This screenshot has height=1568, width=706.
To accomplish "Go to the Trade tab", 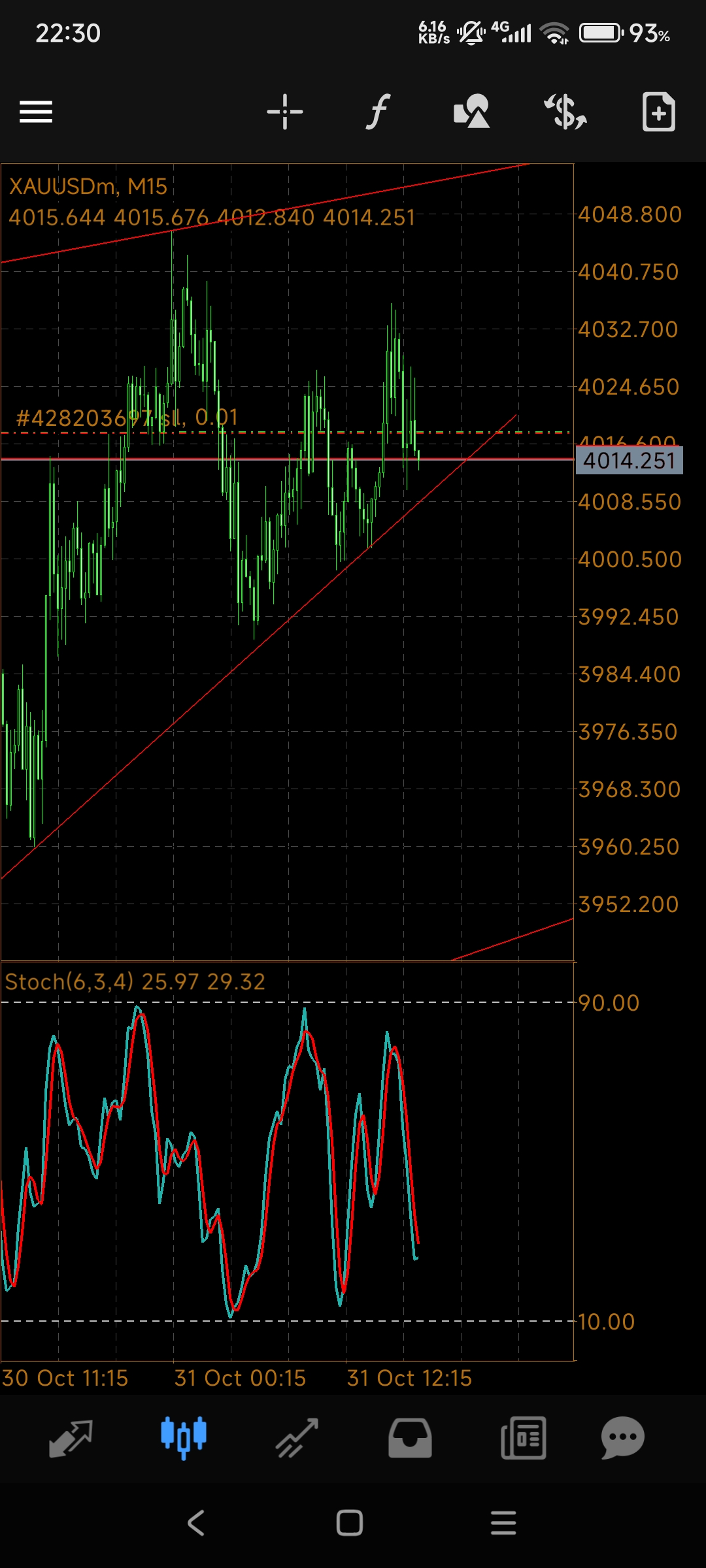I will 297,1438.
